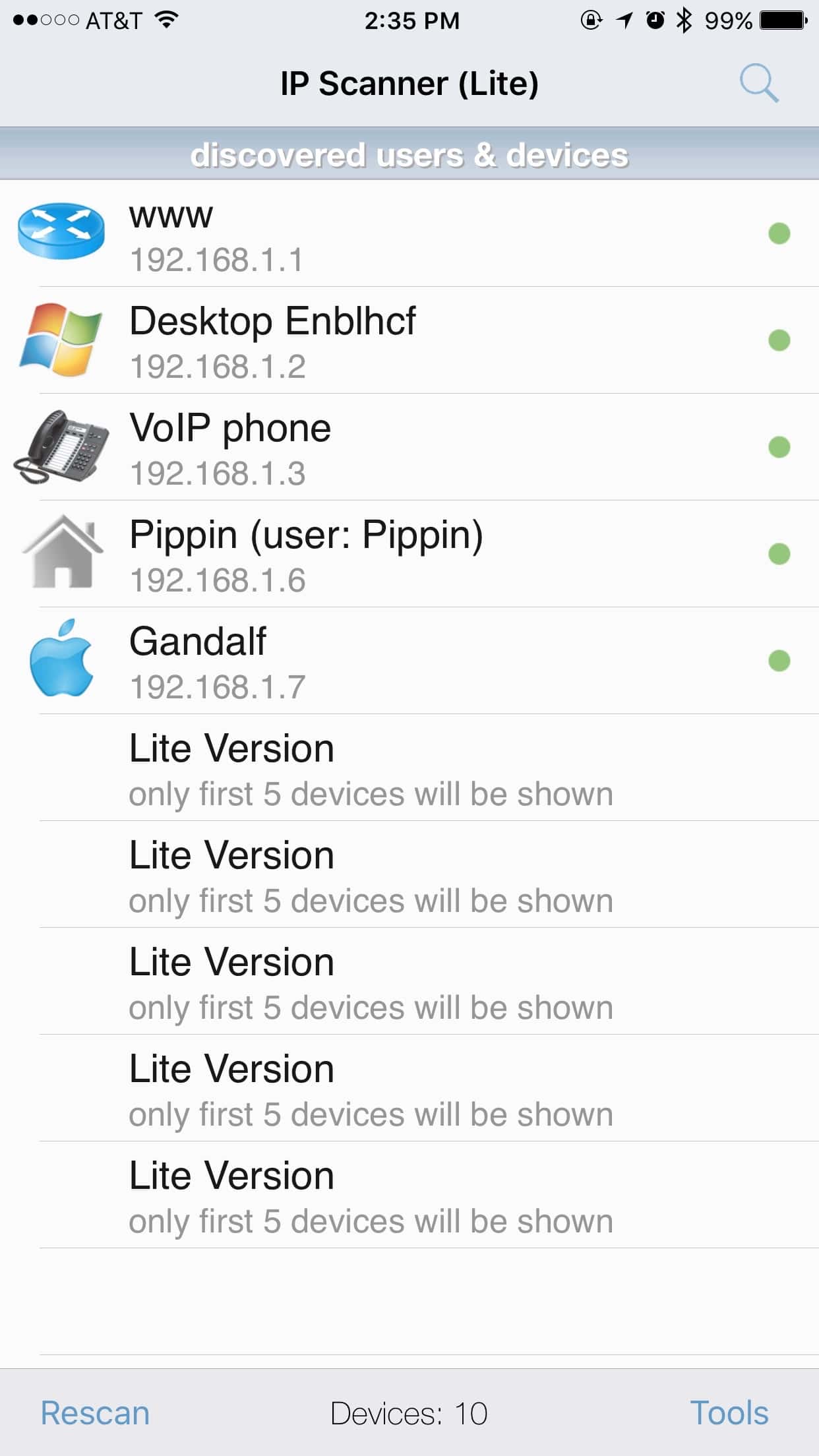Viewport: 819px width, 1456px height.
Task: Select the Desktop Enblhcf device
Action: coord(409,340)
